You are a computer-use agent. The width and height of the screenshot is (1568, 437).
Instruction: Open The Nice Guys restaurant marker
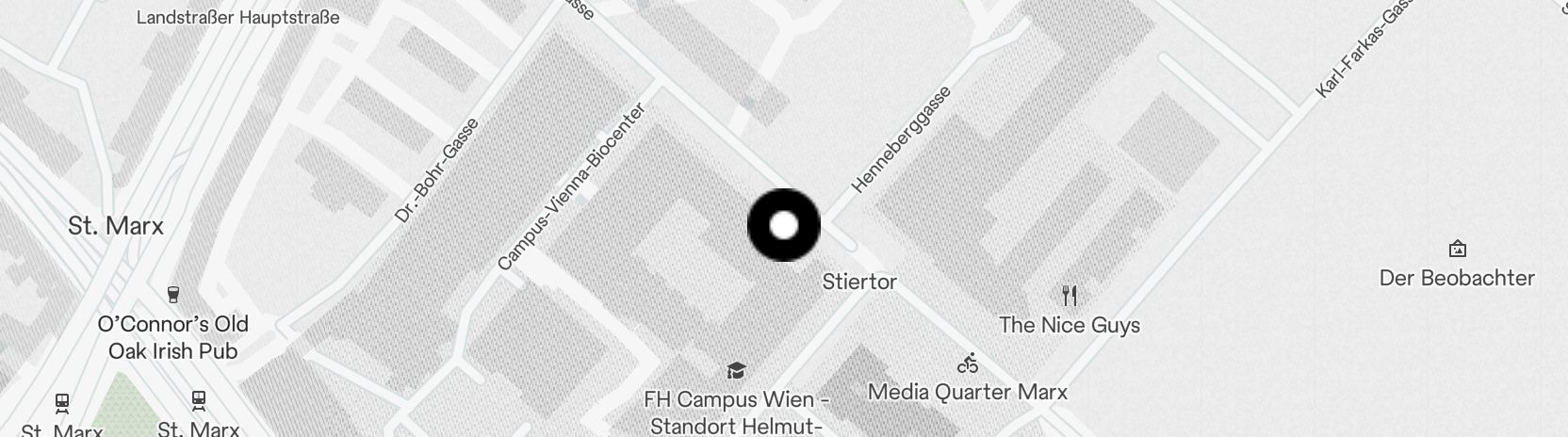(x=1069, y=297)
